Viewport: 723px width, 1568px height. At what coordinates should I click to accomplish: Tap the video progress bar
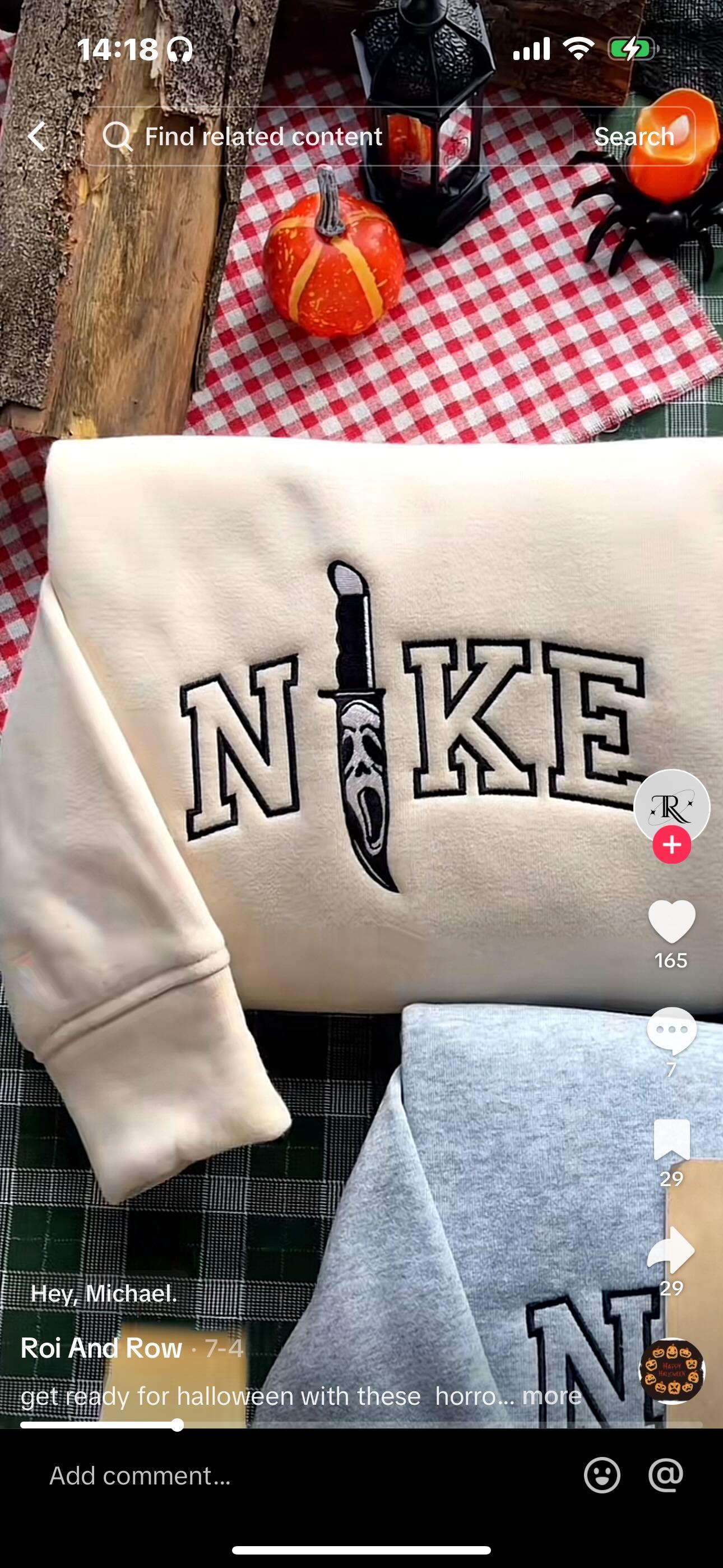(x=361, y=1425)
